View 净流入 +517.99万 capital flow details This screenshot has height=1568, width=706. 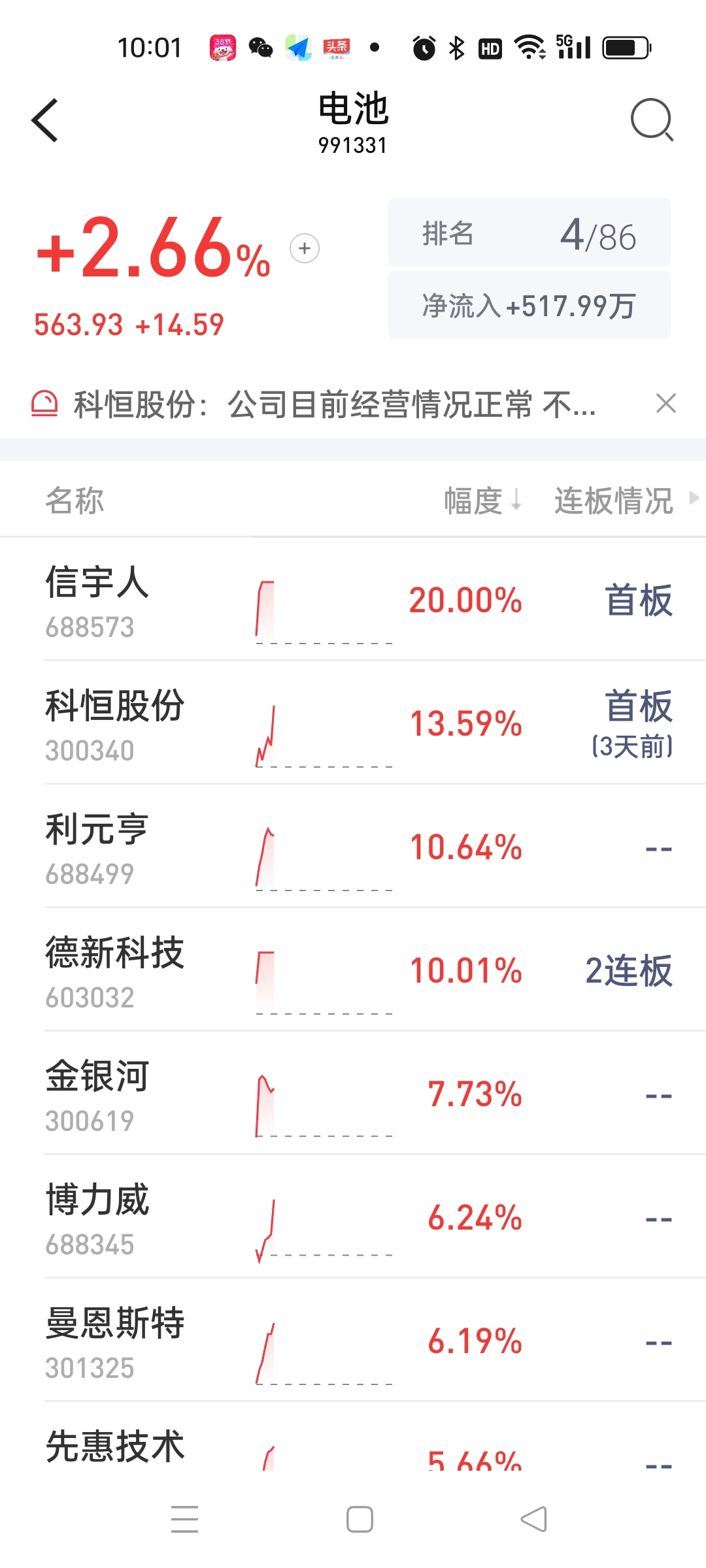tap(529, 305)
